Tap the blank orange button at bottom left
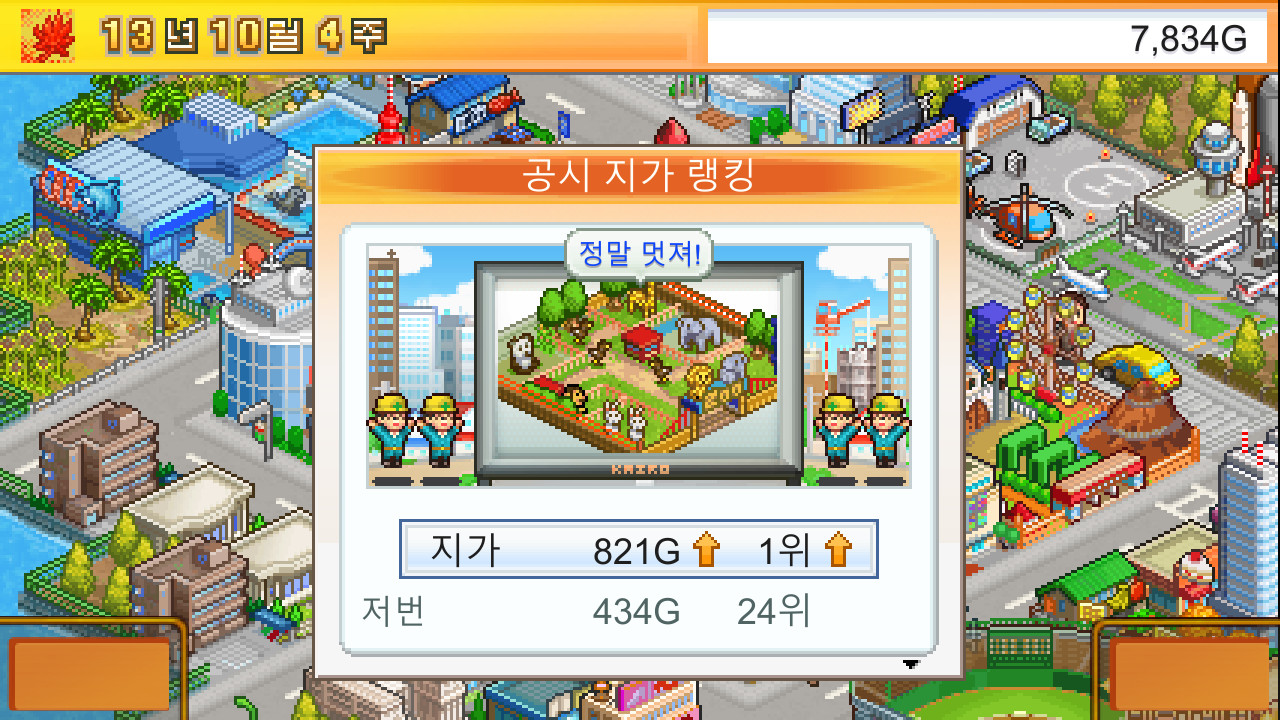The image size is (1280, 720). click(x=91, y=674)
